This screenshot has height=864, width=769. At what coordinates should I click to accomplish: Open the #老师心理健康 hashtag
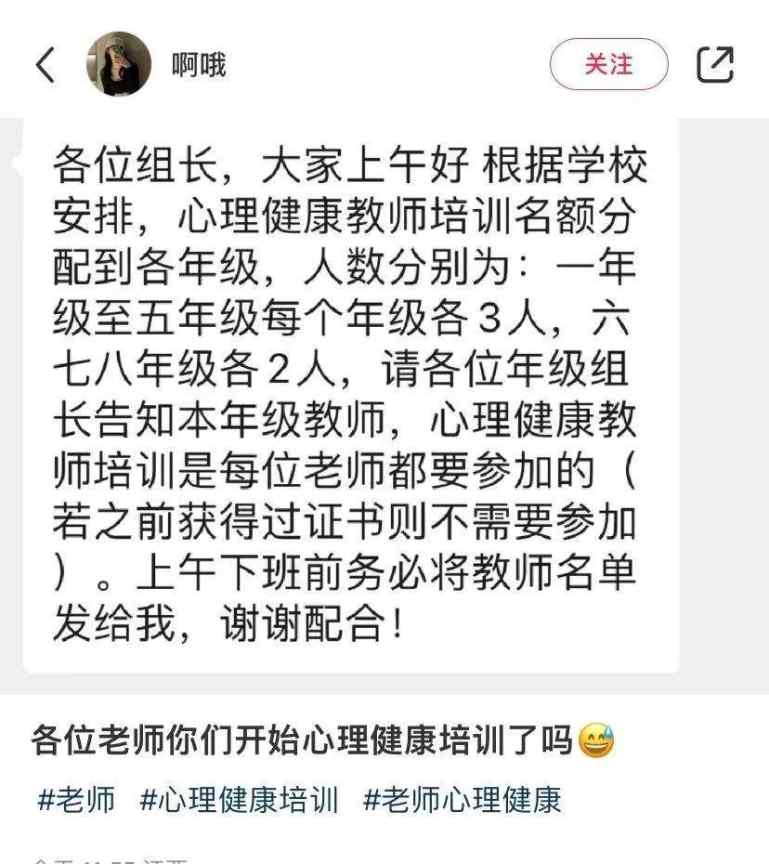point(462,800)
